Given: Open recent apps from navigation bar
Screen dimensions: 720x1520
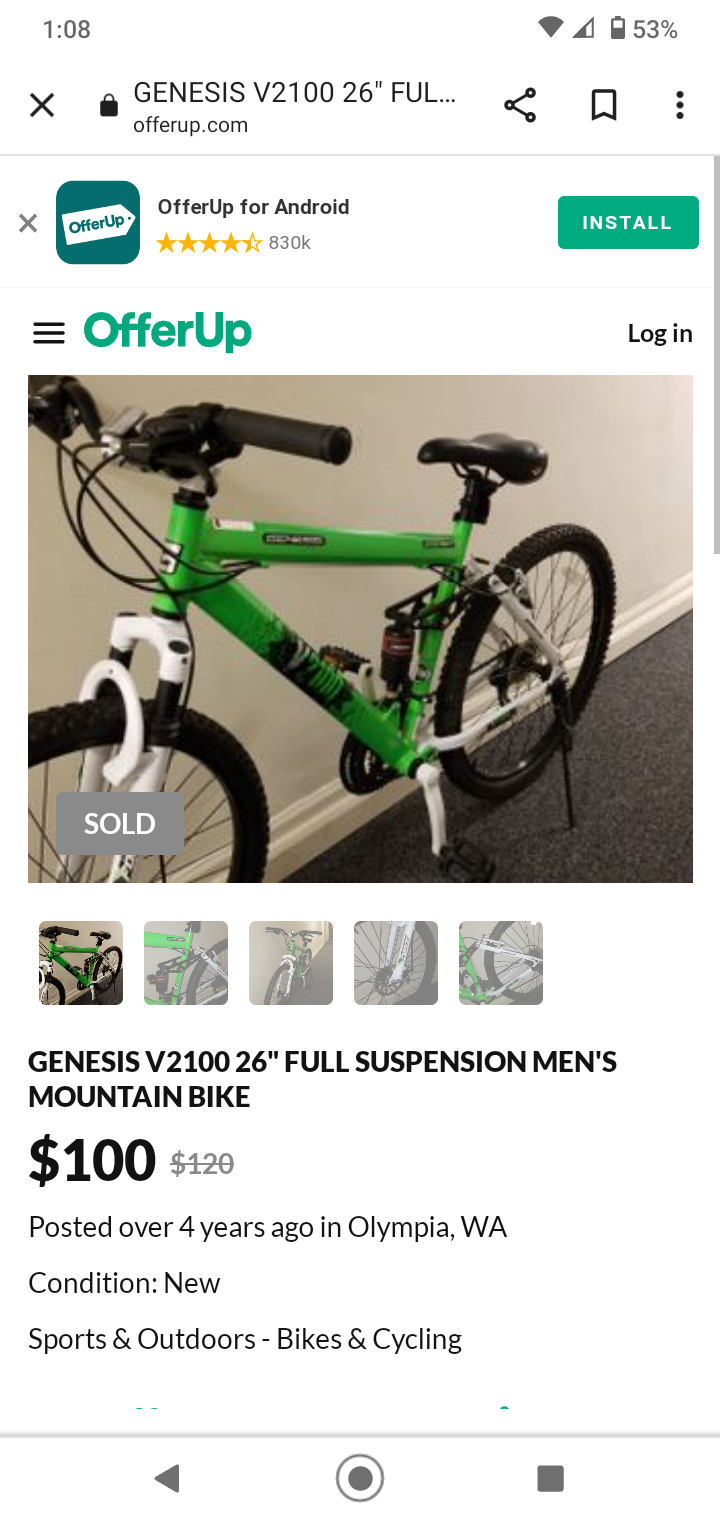Looking at the screenshot, I should pyautogui.click(x=550, y=1478).
